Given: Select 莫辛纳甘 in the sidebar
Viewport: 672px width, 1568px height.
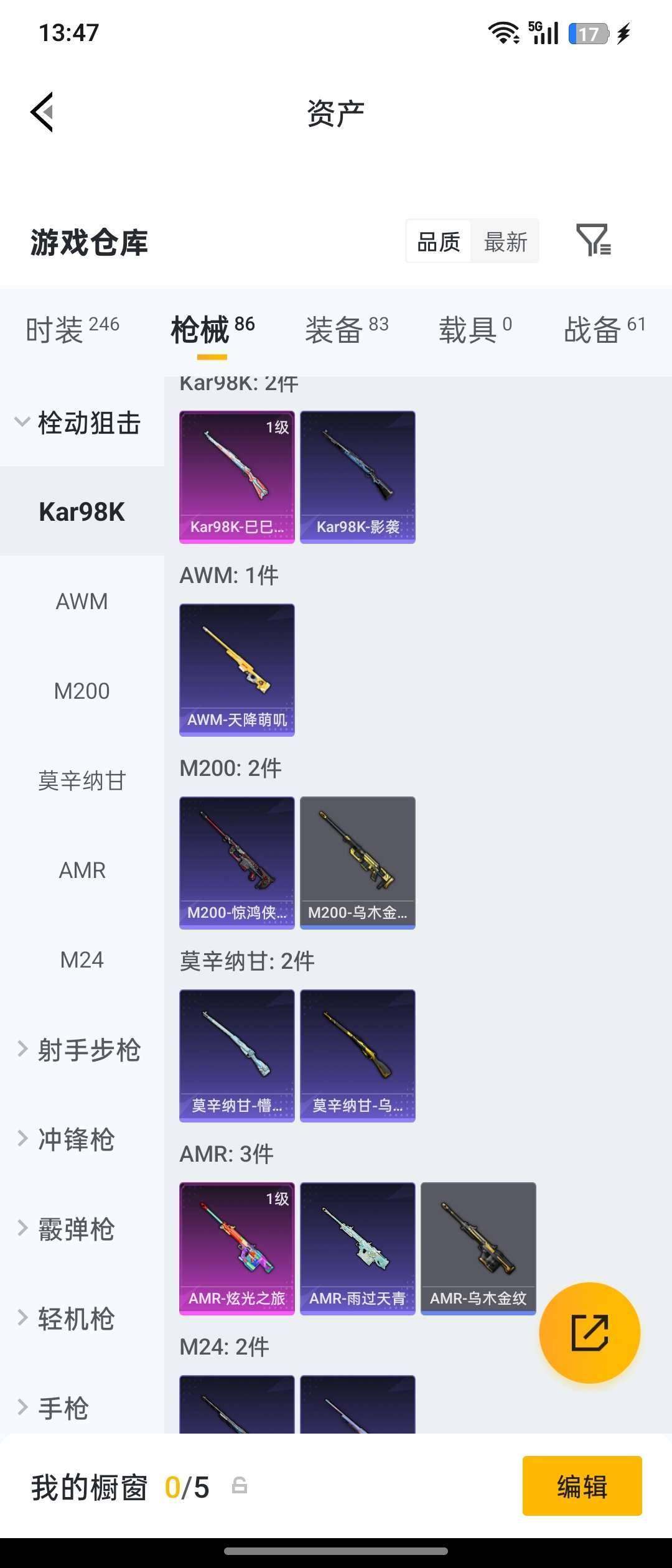Looking at the screenshot, I should (82, 780).
